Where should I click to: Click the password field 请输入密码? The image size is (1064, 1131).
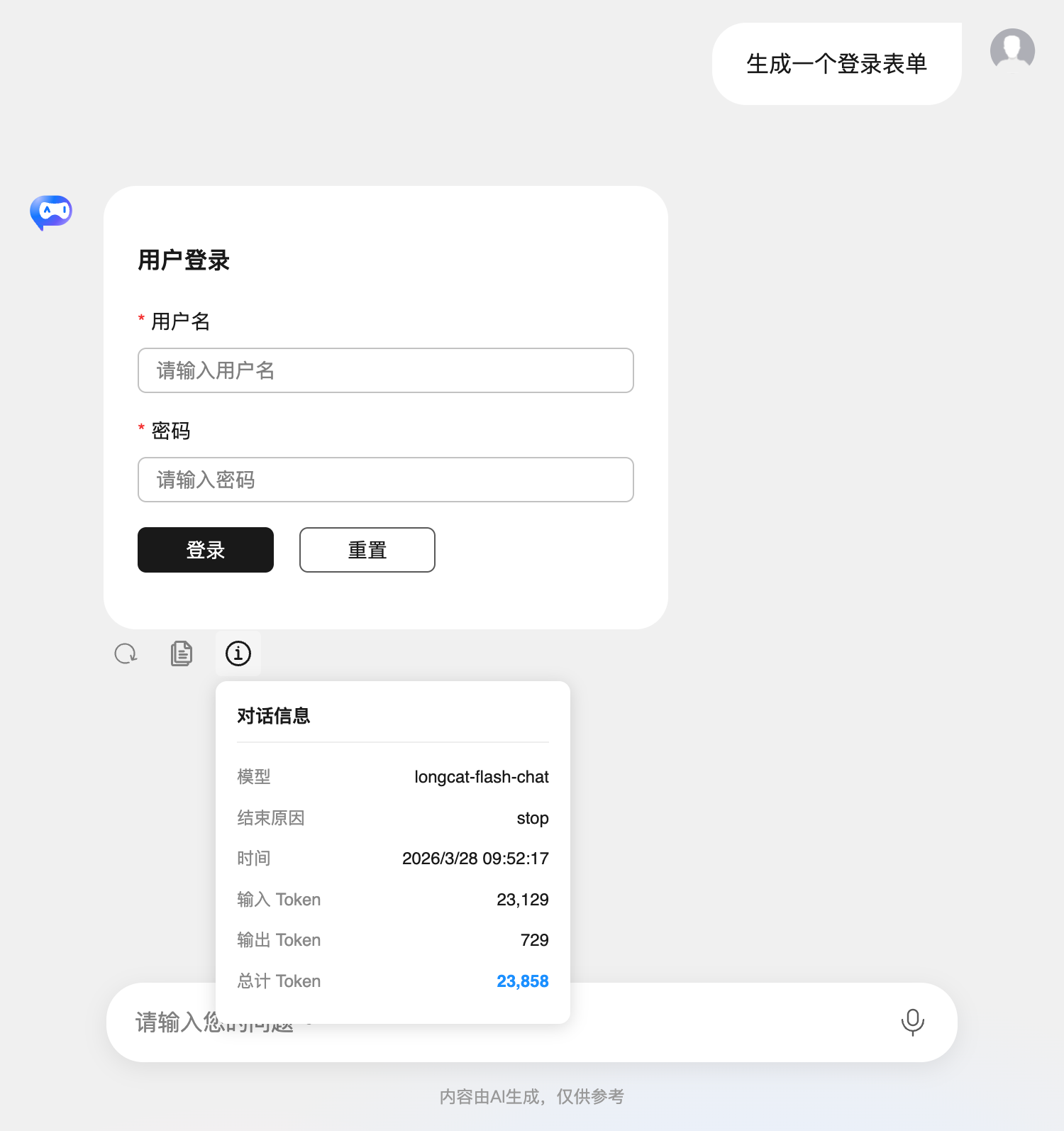click(385, 480)
